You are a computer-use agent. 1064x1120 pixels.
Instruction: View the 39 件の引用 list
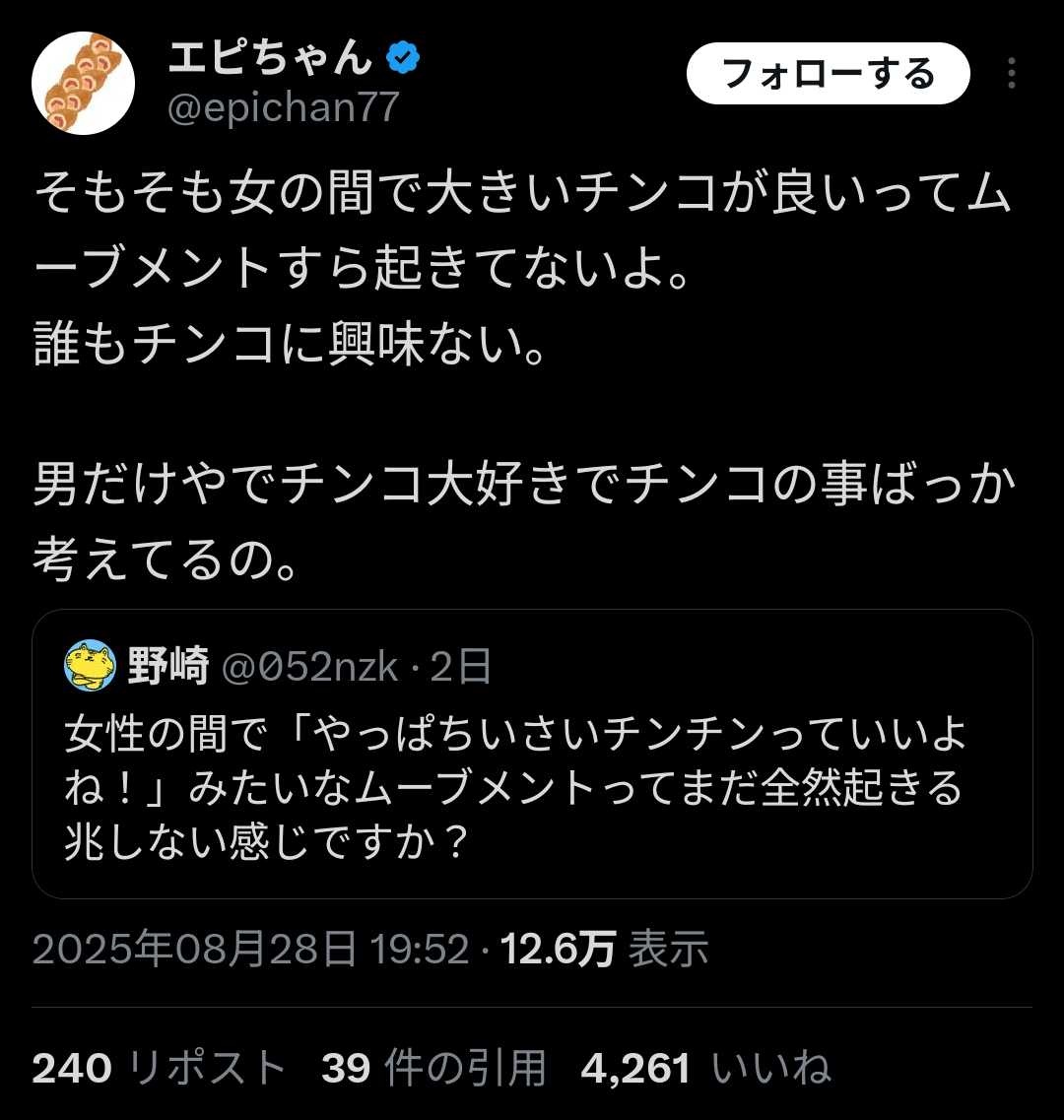[433, 1068]
